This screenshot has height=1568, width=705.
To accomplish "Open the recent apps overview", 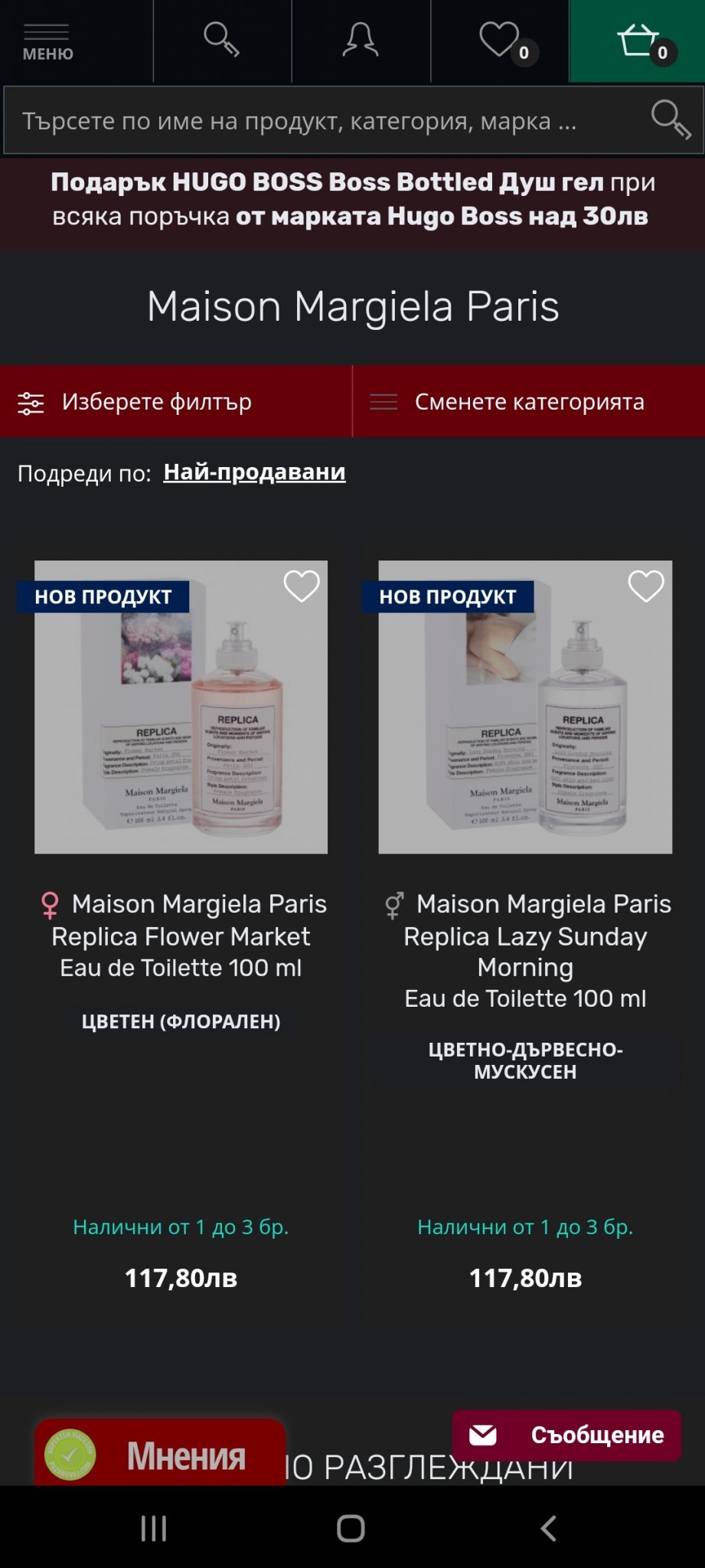I will click(x=154, y=1528).
